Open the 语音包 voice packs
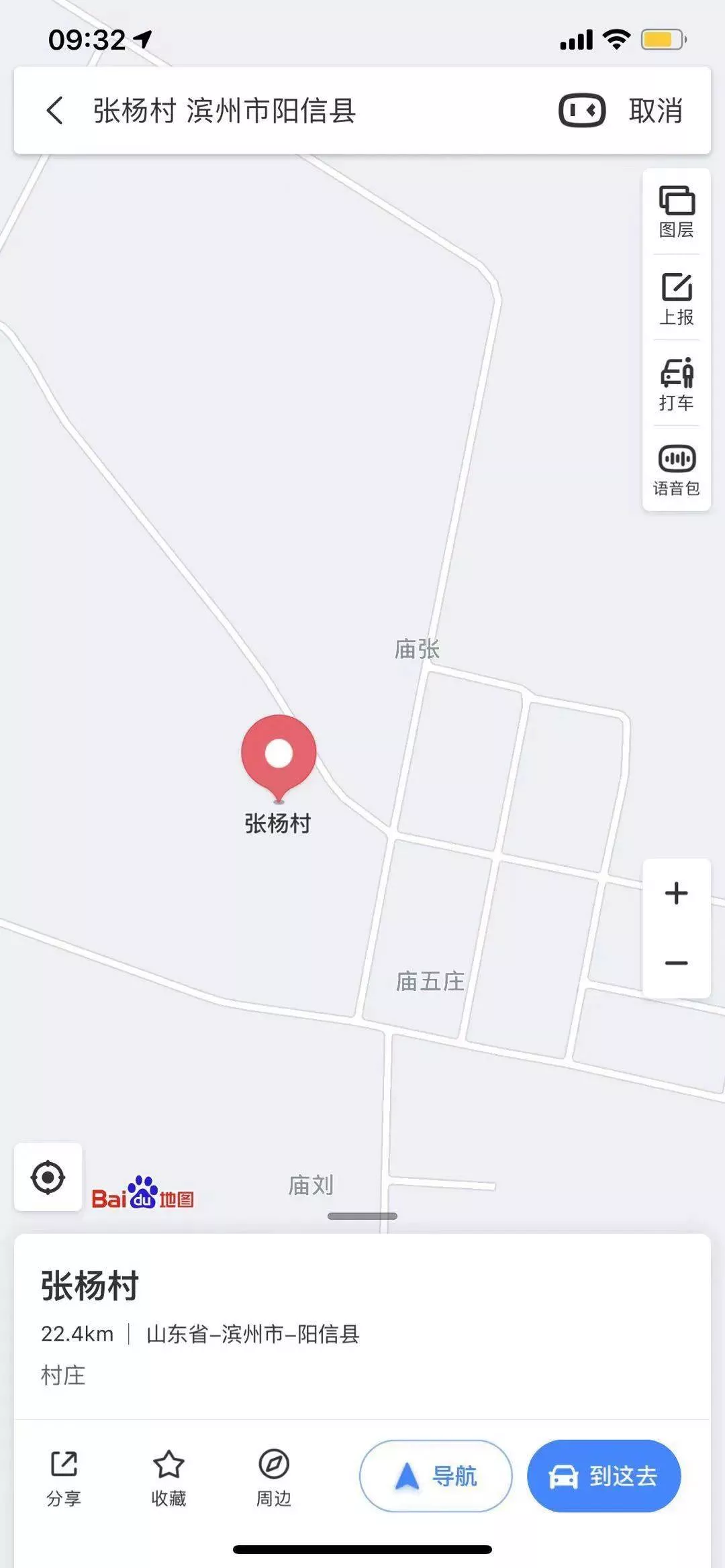This screenshot has width=725, height=1568. [676, 470]
